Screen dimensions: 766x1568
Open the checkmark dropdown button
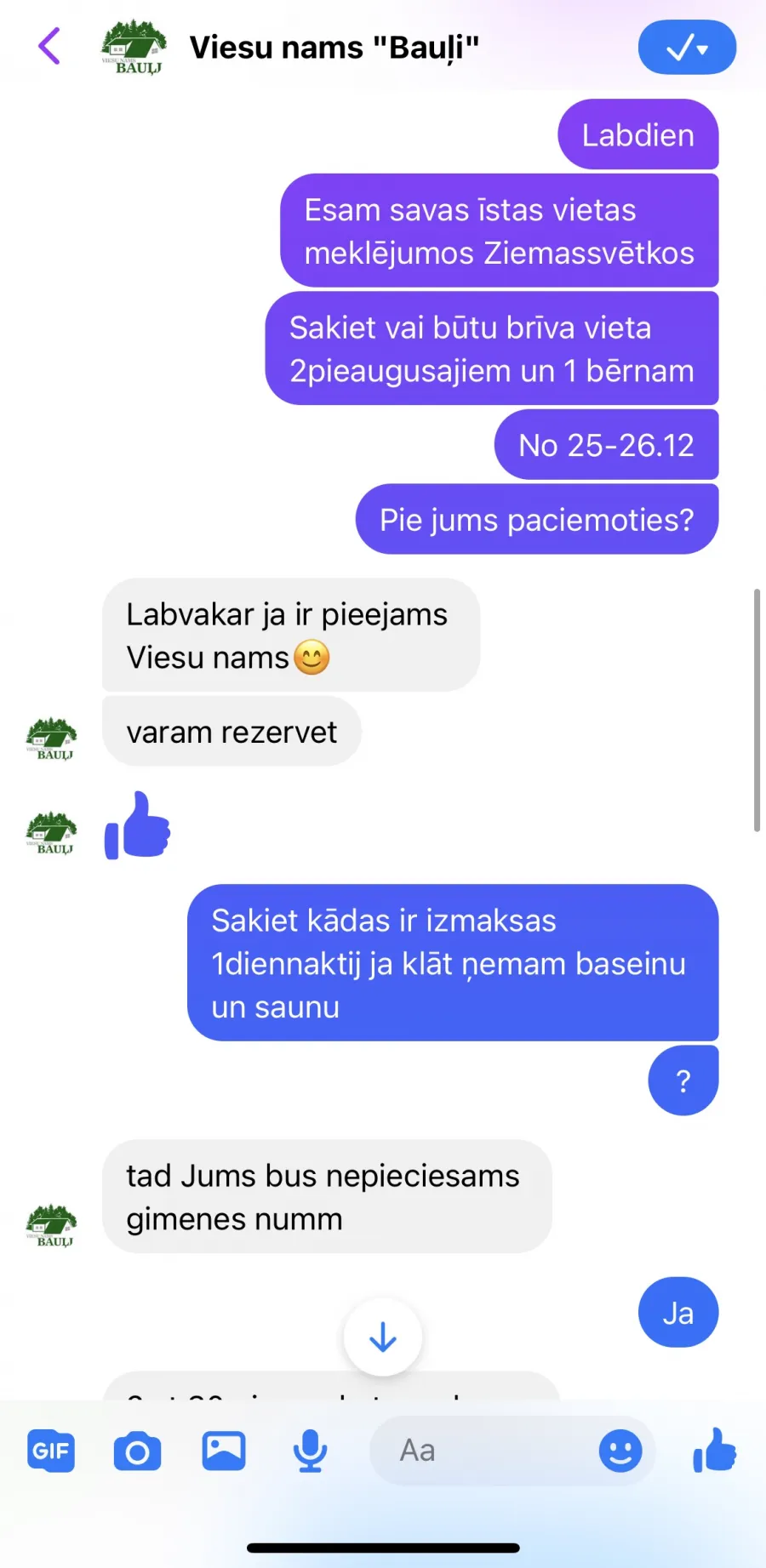tap(687, 48)
